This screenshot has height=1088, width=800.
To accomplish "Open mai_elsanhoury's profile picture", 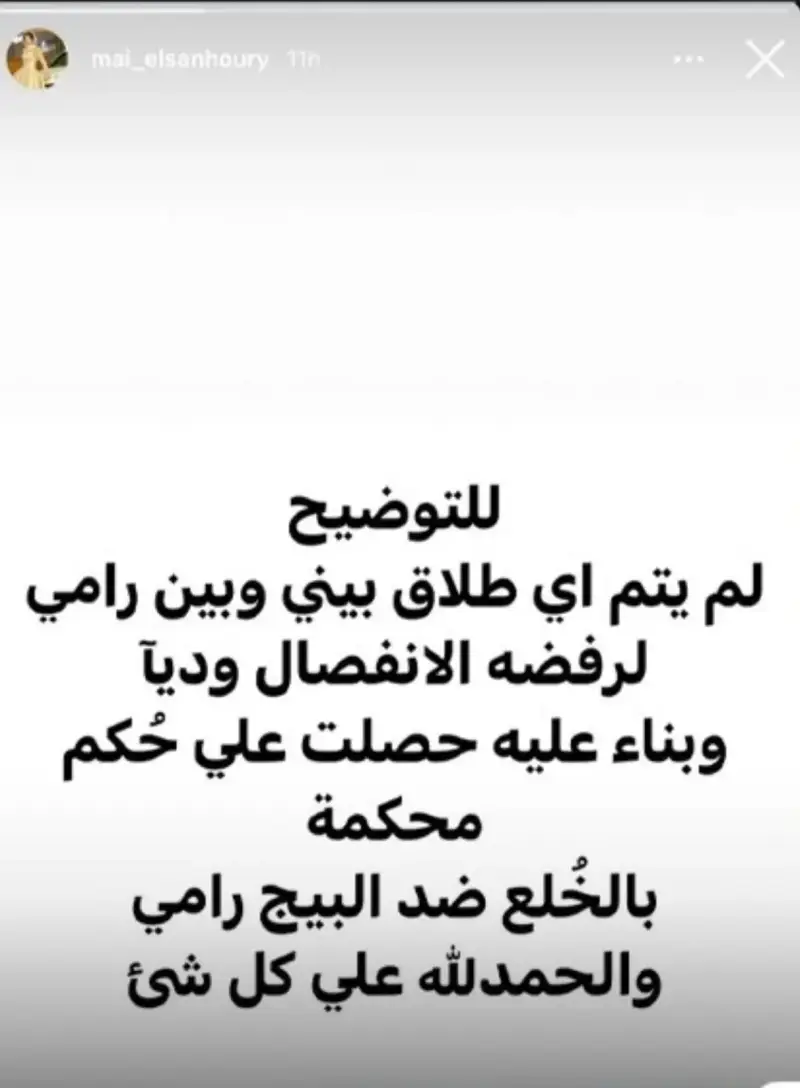I will (x=37, y=59).
